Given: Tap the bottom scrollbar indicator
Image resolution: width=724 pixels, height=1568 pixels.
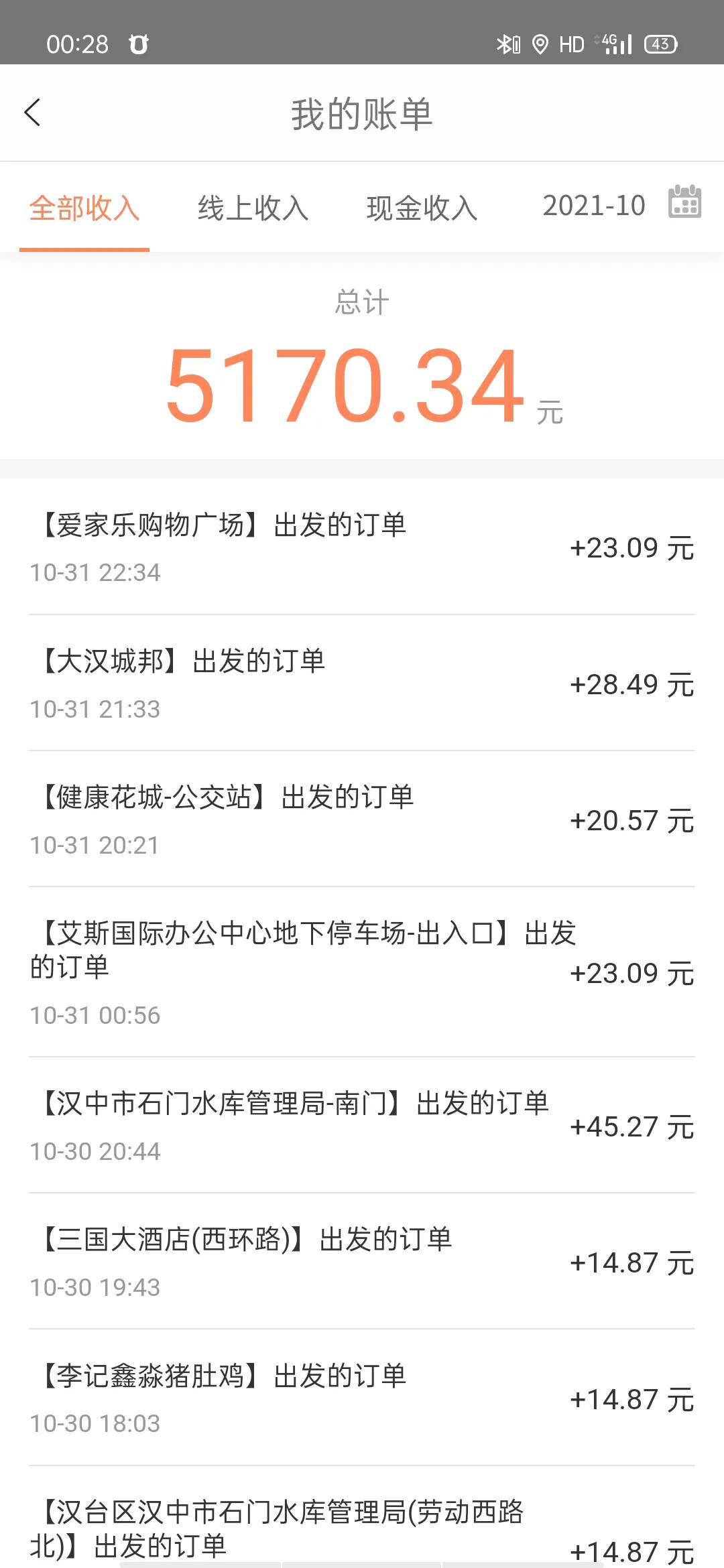Looking at the screenshot, I should (362, 1563).
